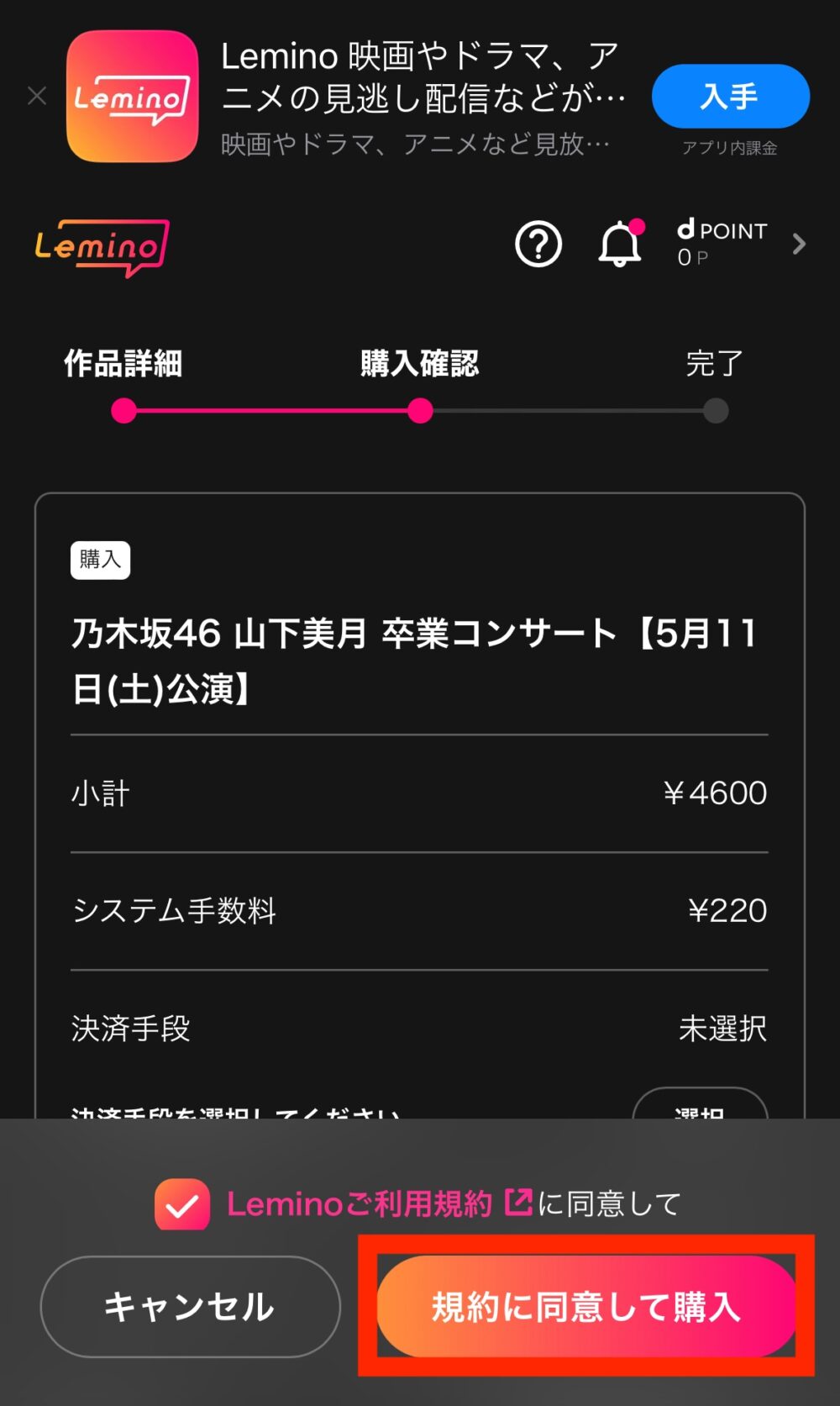The image size is (840, 1406).
Task: Uncheck the terms agreement checkbox
Action: 182,1204
